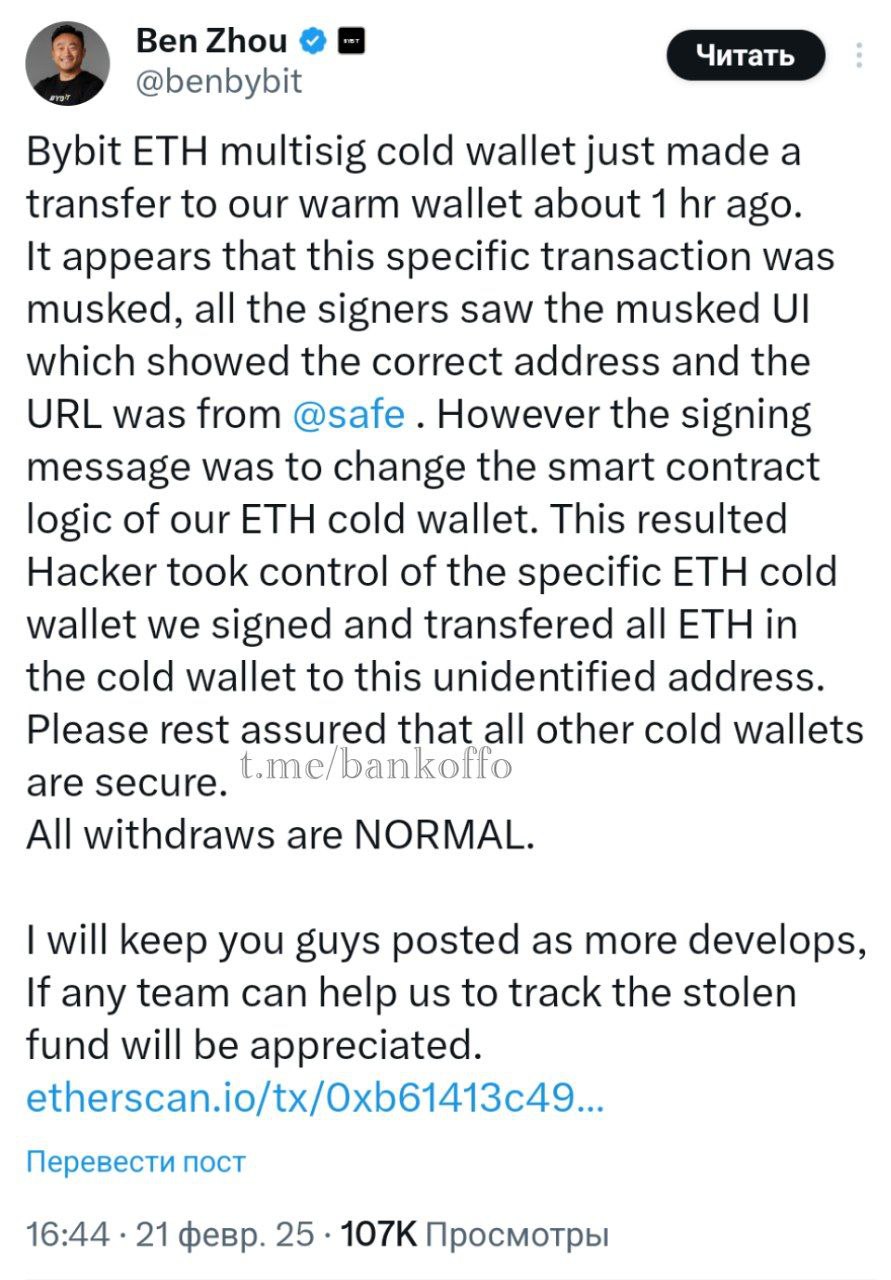Tap the Читать follow button
Viewport: 891px width, 1280px height.
point(746,56)
